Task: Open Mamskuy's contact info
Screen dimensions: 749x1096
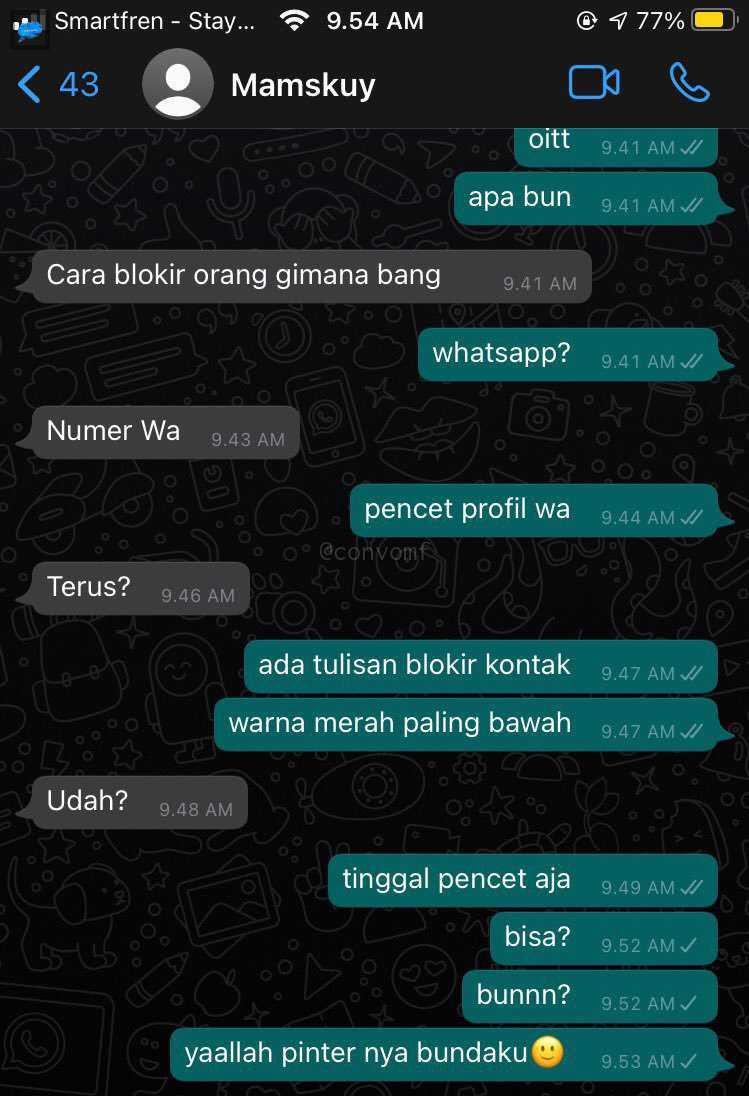Action: [303, 85]
